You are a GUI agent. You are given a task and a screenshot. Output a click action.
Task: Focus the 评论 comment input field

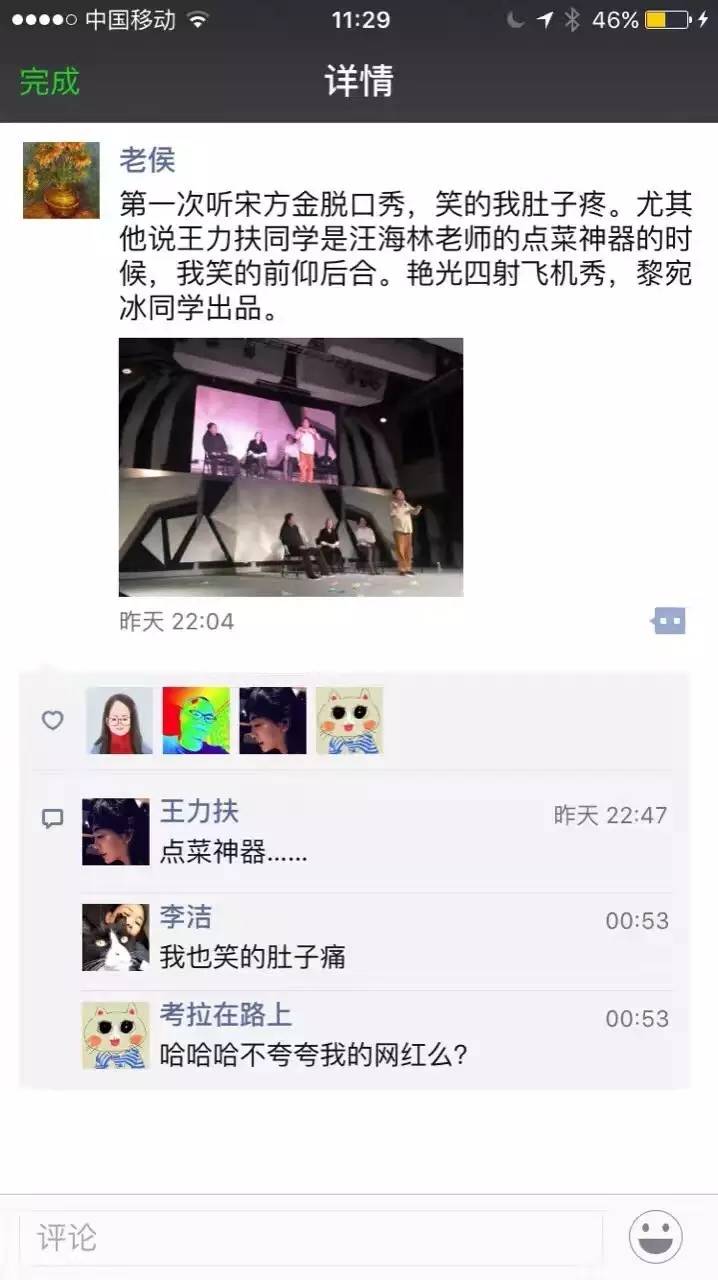coord(310,1238)
